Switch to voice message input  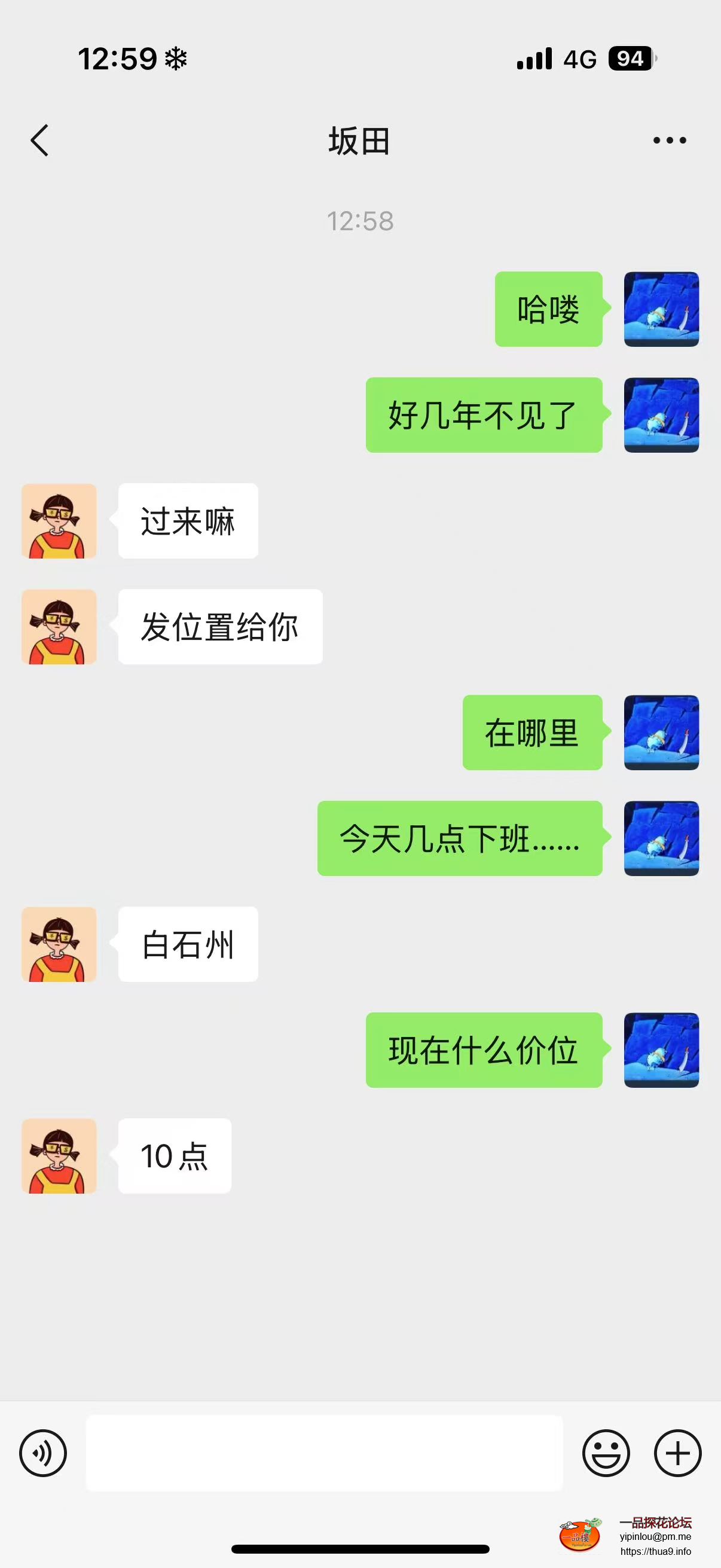tap(43, 1453)
